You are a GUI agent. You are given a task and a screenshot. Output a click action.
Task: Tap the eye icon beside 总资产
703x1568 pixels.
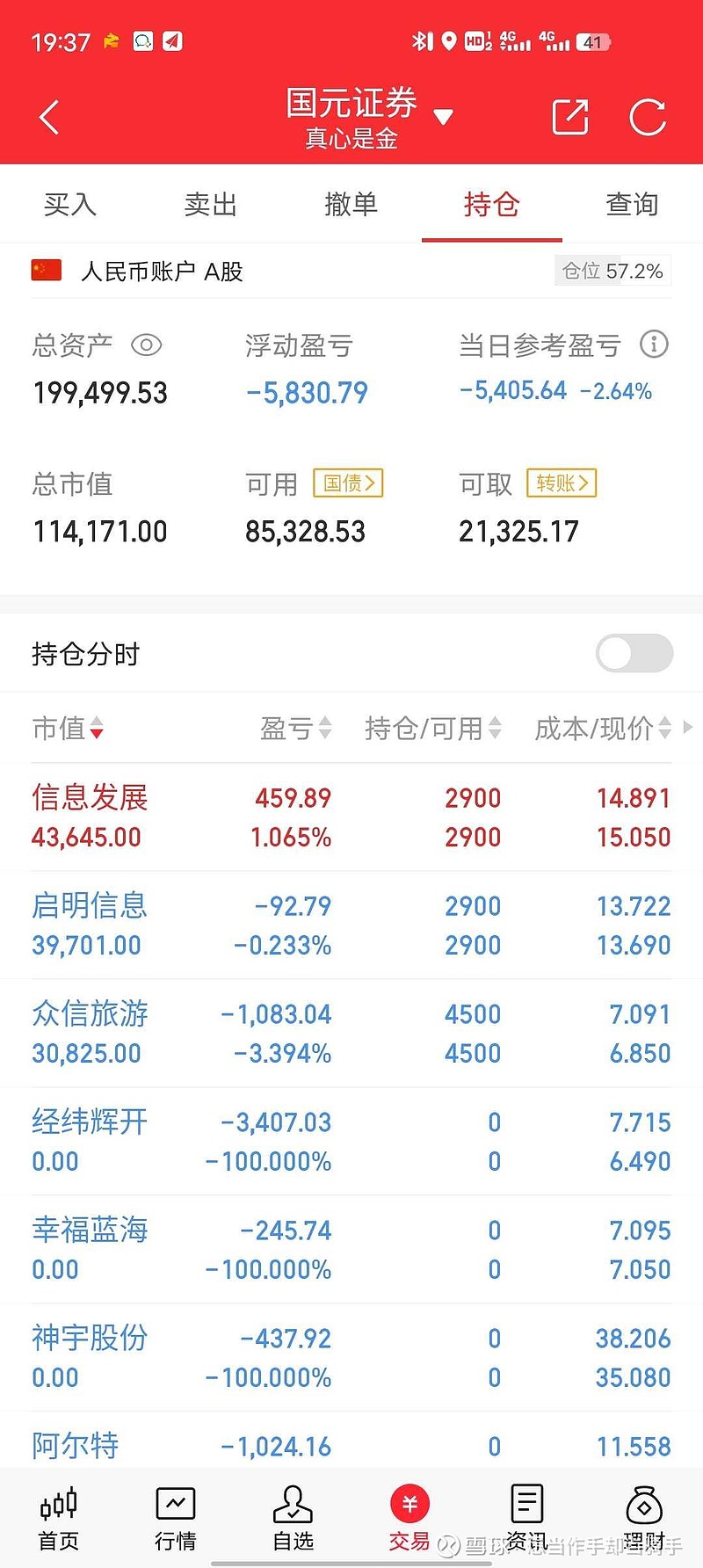(x=147, y=345)
